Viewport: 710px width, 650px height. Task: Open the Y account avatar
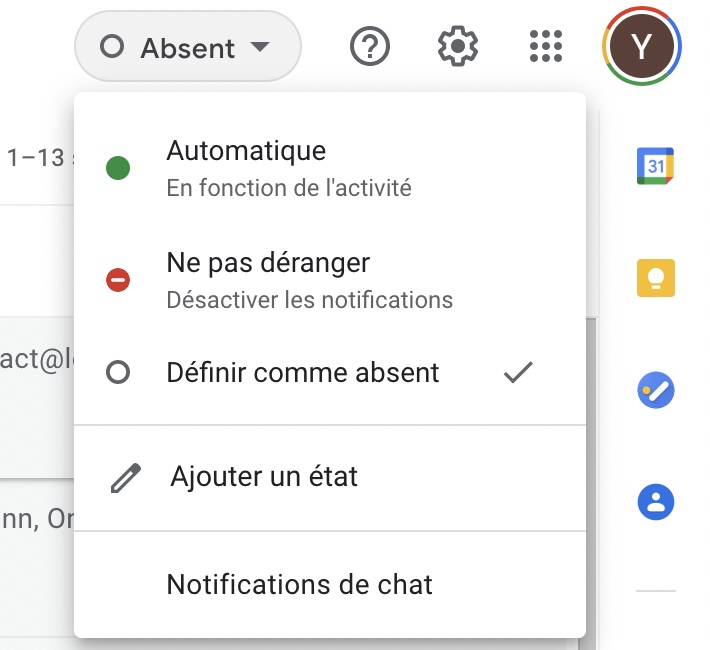point(642,46)
